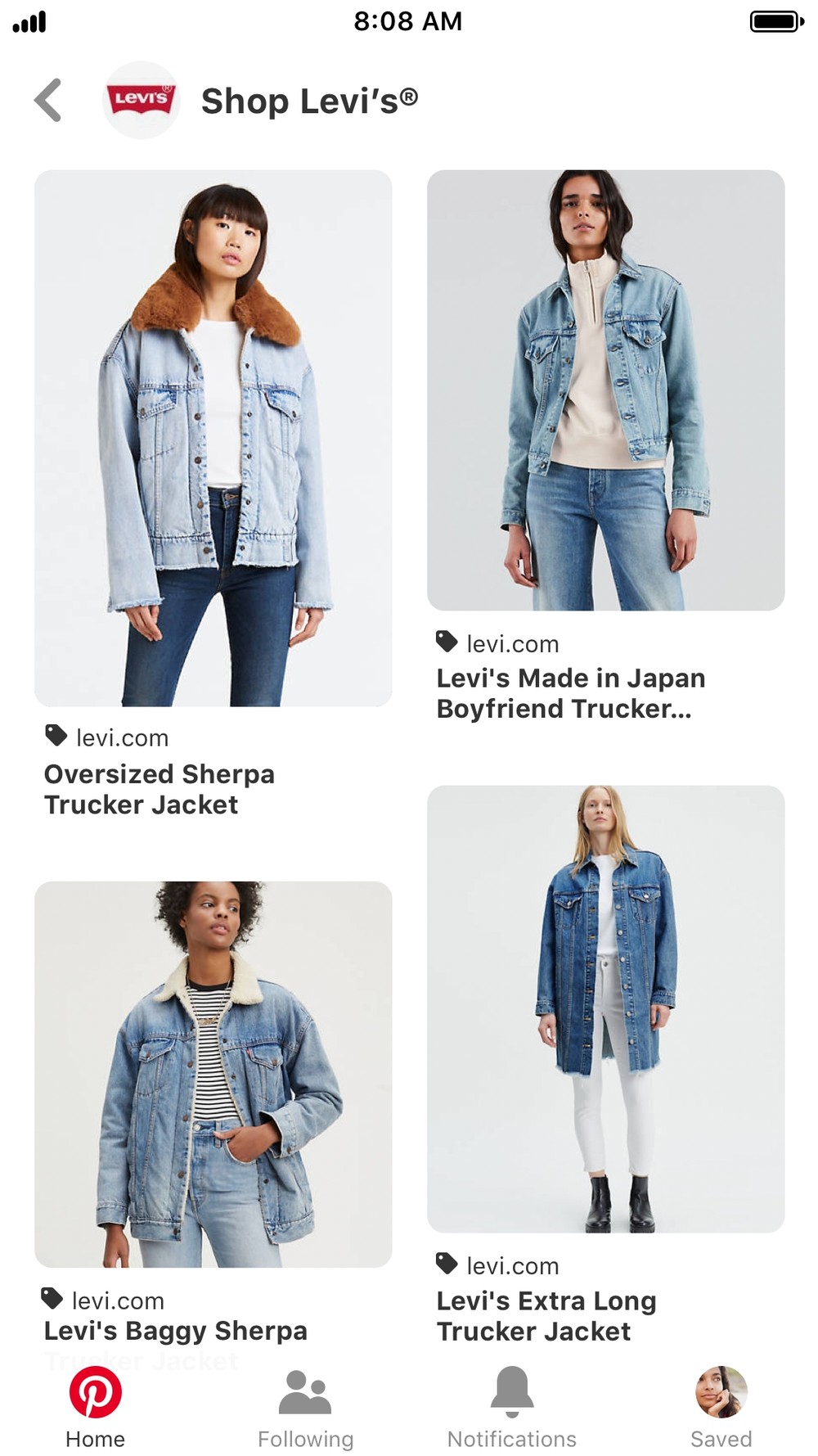Open the Saved profile tab
Screen dimensions: 818x1456
tap(721, 1409)
